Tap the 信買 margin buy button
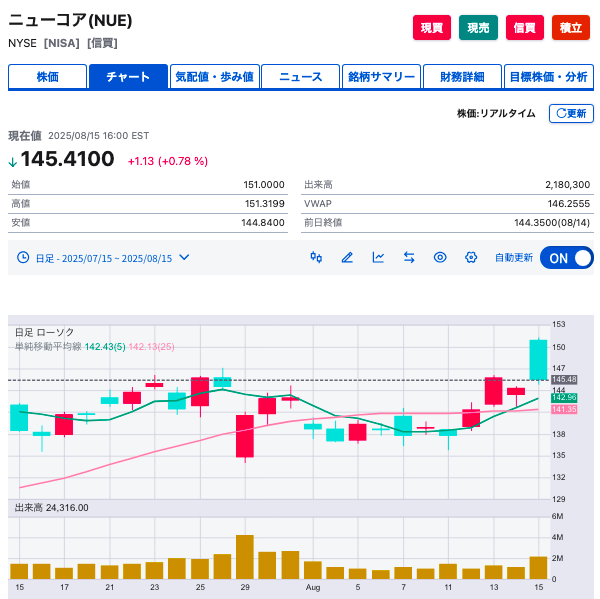The image size is (600, 599). click(x=525, y=28)
